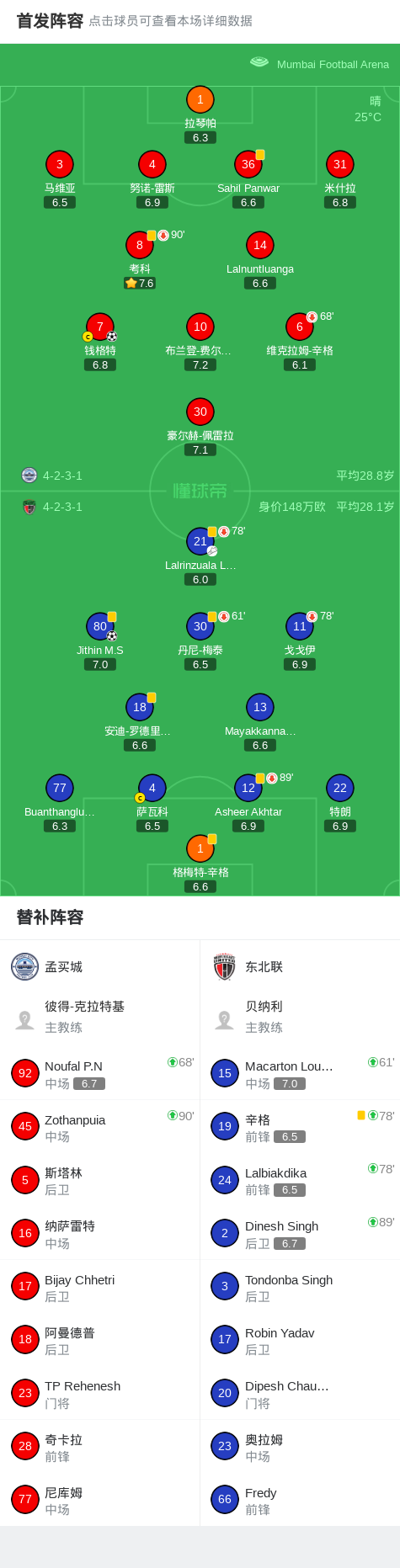View substitute Zothanpuia stats

click(100, 1126)
